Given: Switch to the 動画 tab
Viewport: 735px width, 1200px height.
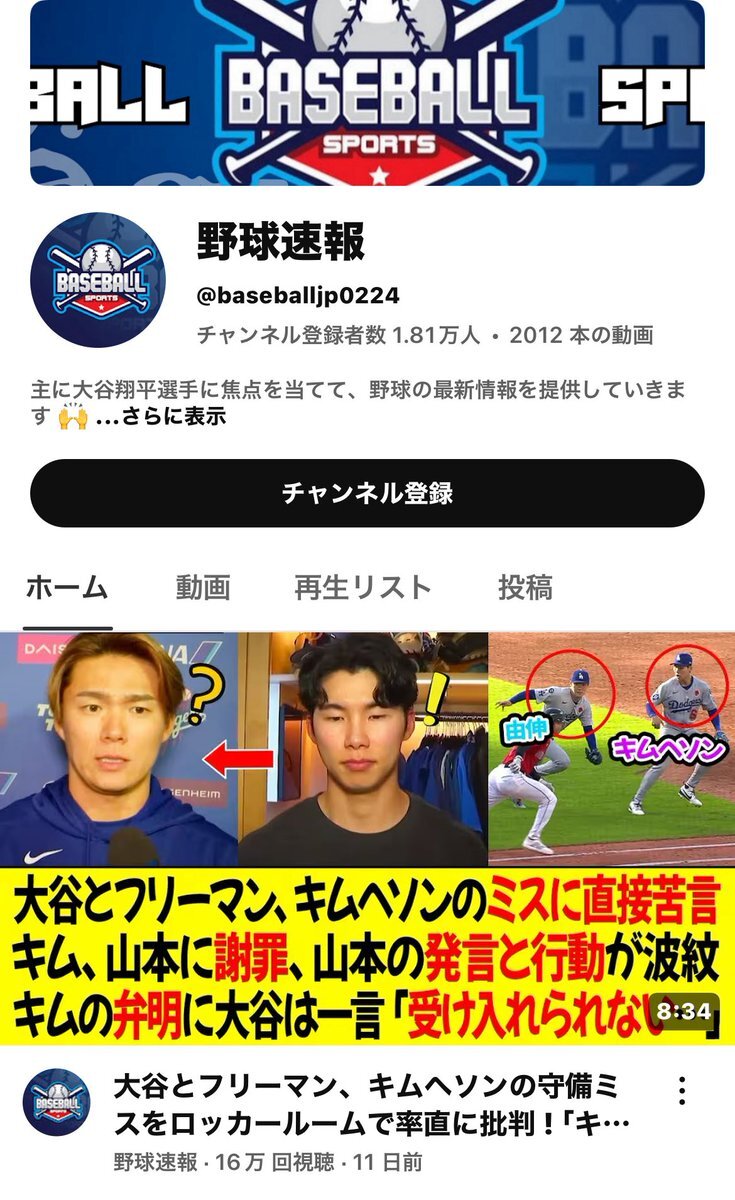Looking at the screenshot, I should tap(203, 587).
